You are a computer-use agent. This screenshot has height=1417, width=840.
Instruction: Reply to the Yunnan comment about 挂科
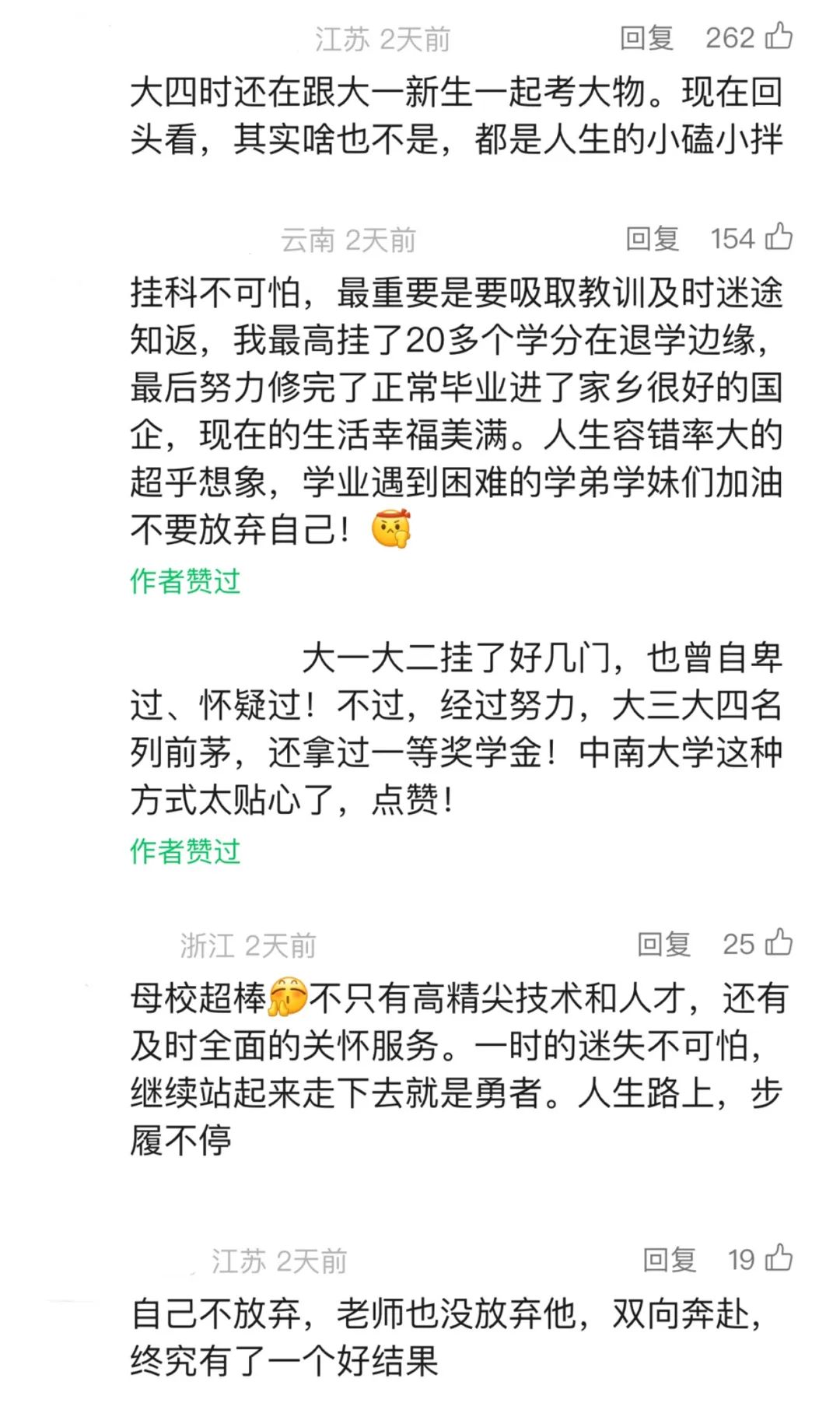[x=653, y=238]
